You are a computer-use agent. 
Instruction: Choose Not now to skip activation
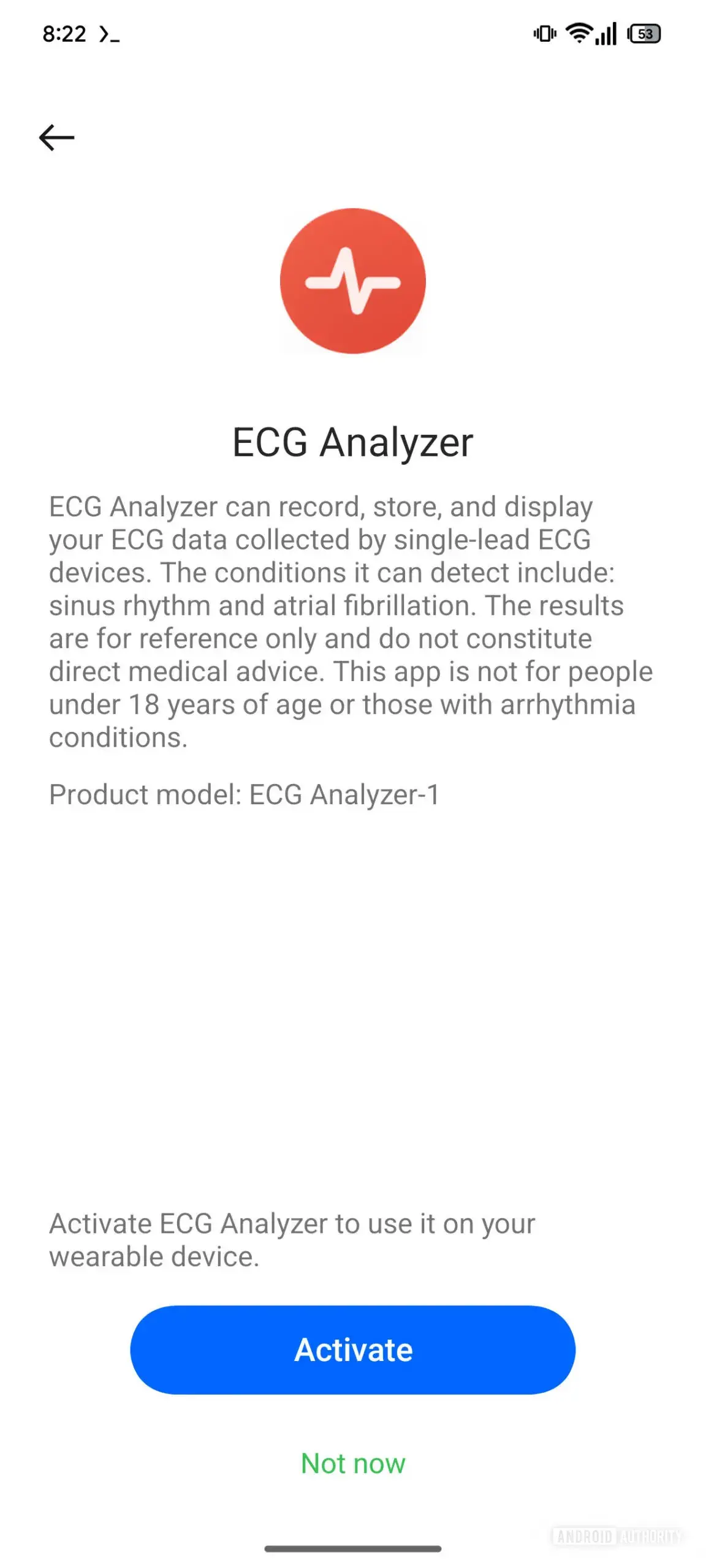(x=352, y=1464)
